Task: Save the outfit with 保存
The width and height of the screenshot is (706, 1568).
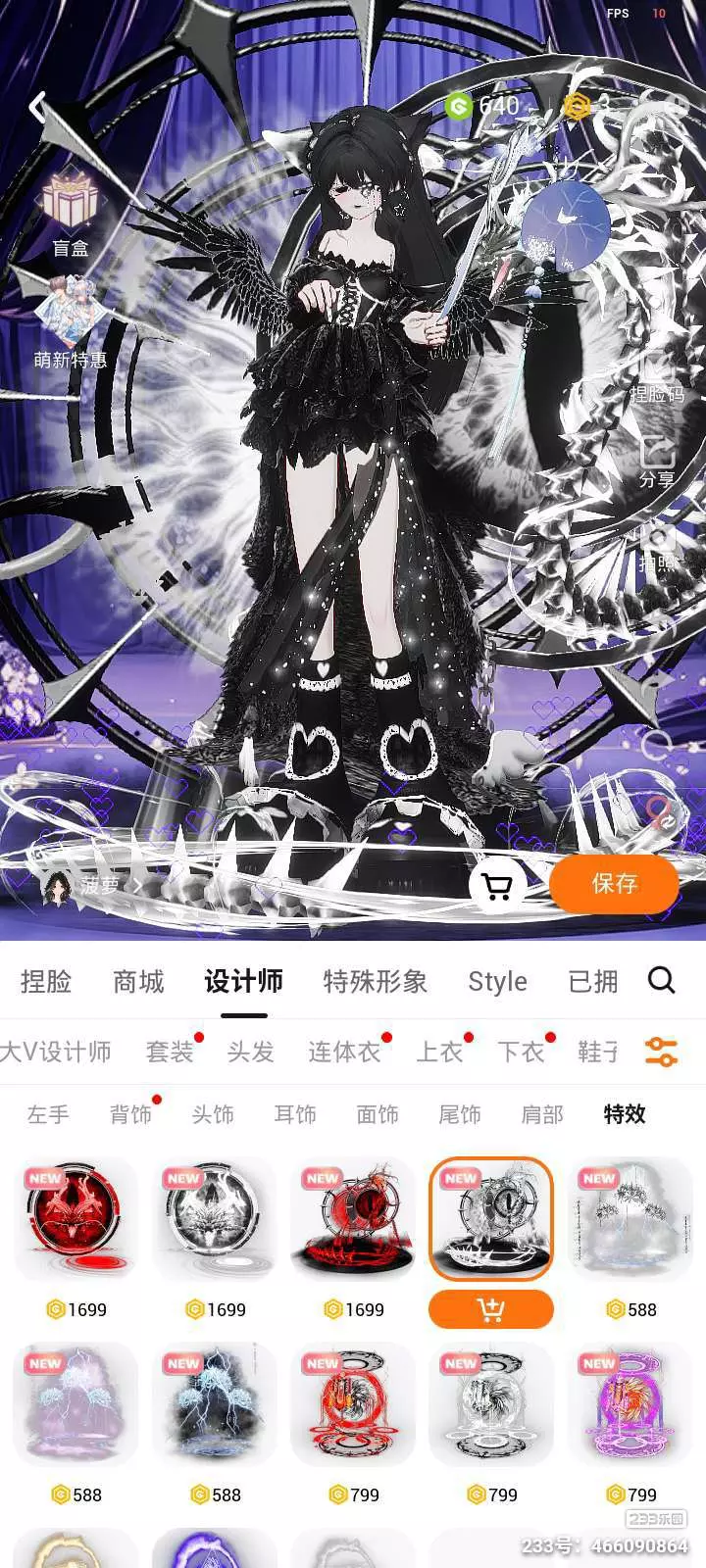Action: click(x=614, y=884)
